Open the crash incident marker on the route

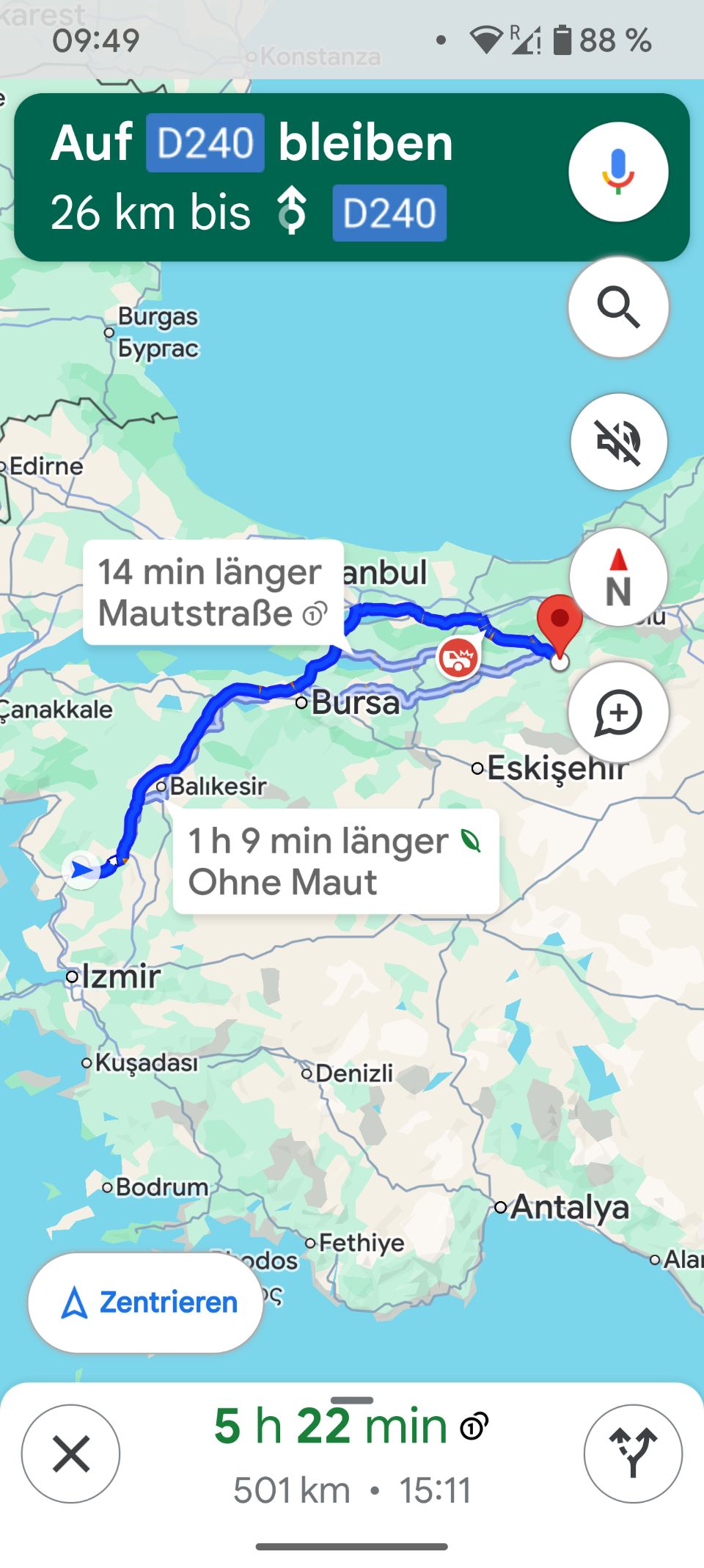click(x=458, y=657)
